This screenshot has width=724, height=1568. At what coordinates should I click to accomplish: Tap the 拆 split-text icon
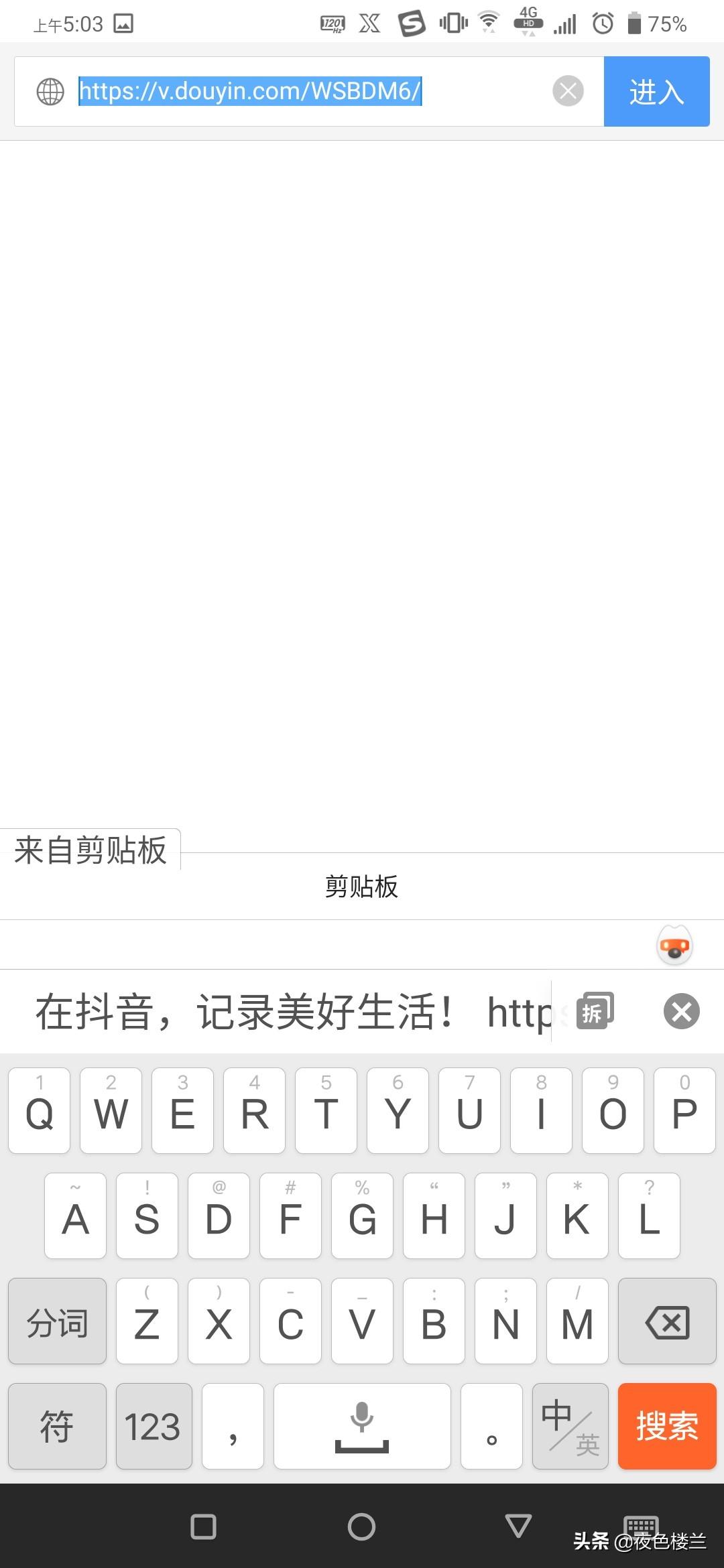pos(595,1011)
